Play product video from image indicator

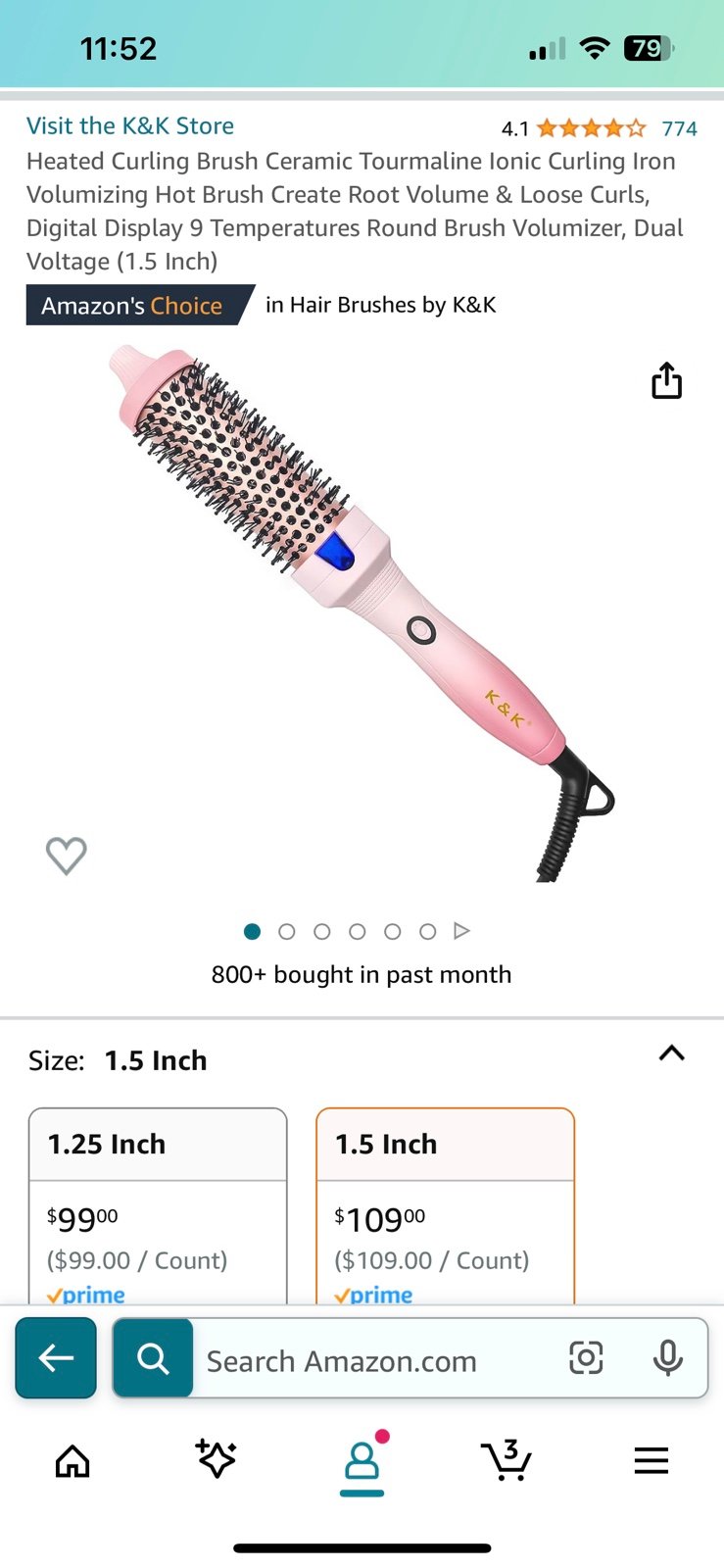[462, 931]
